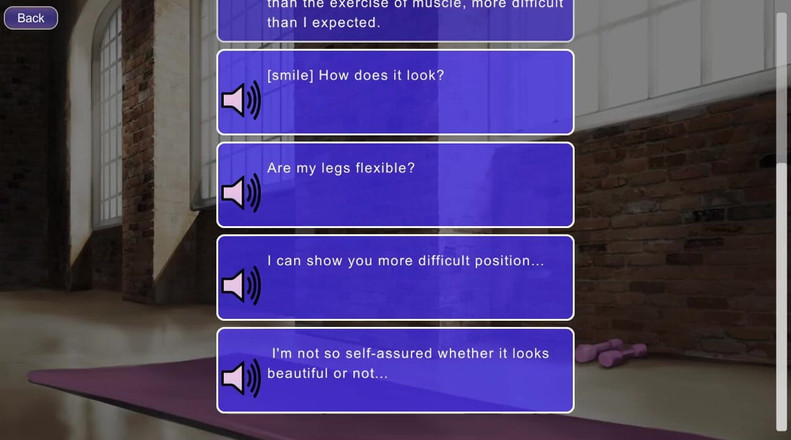Play audio for 'I'm not so self-assured' line
This screenshot has height=440, width=791.
[x=241, y=378]
